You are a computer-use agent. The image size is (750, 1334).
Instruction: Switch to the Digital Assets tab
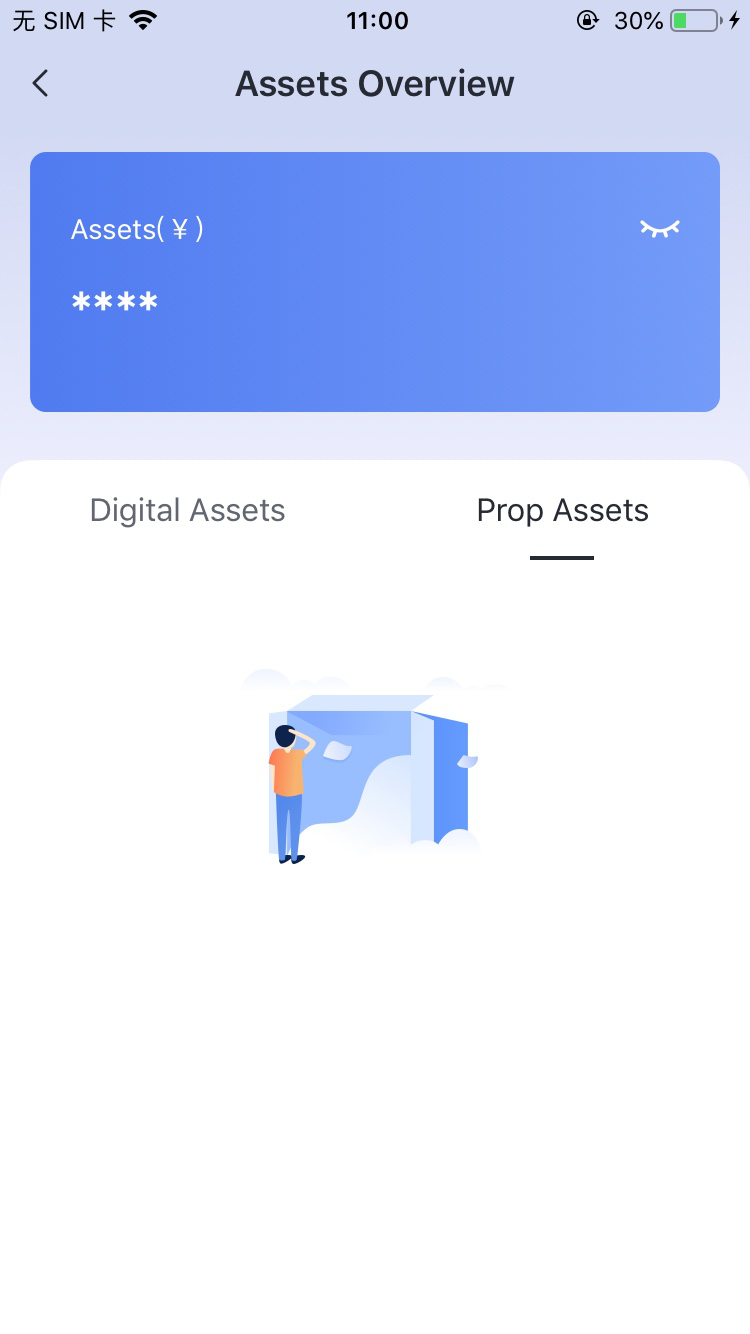(x=188, y=511)
